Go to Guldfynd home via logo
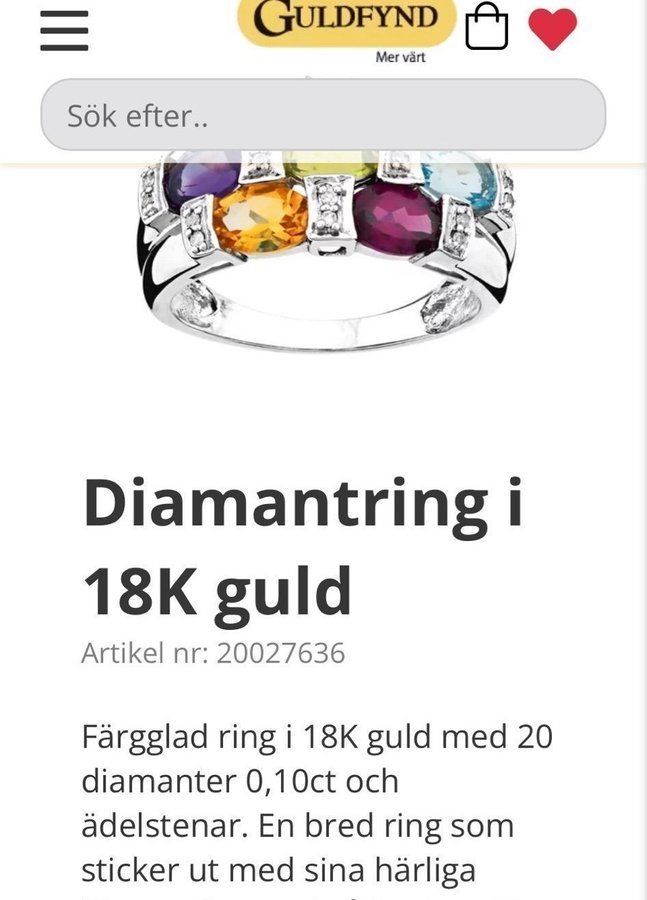The width and height of the screenshot is (647, 900). coord(347,24)
